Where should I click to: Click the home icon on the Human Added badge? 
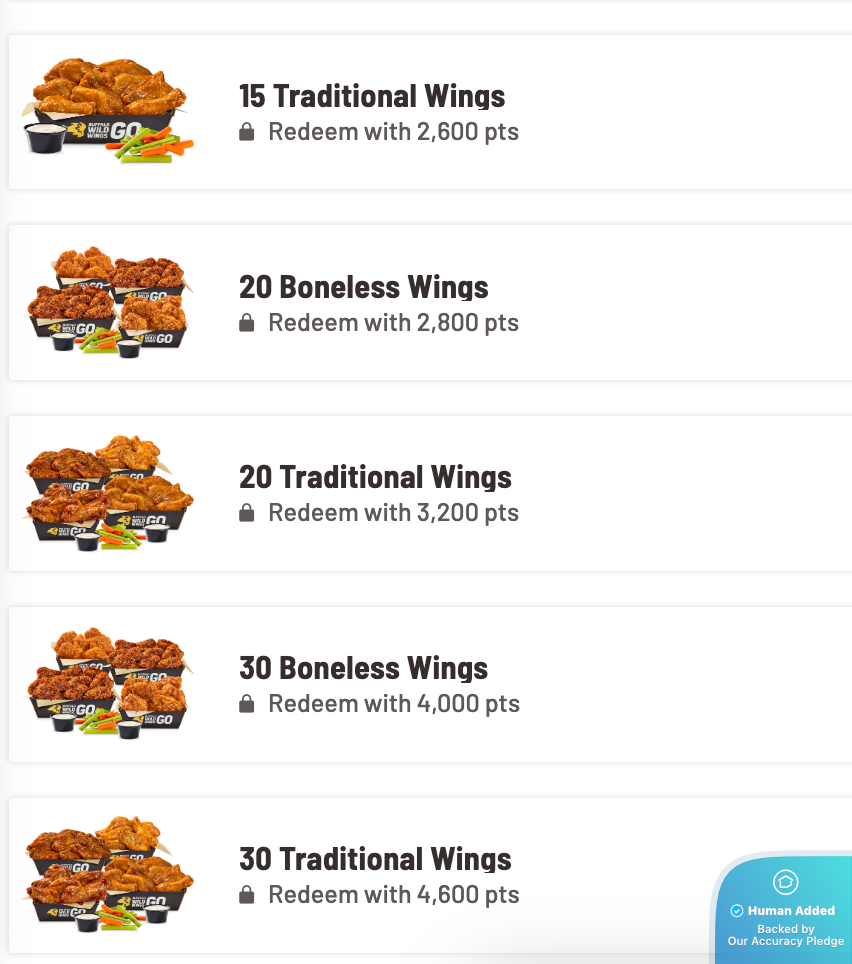pos(786,882)
